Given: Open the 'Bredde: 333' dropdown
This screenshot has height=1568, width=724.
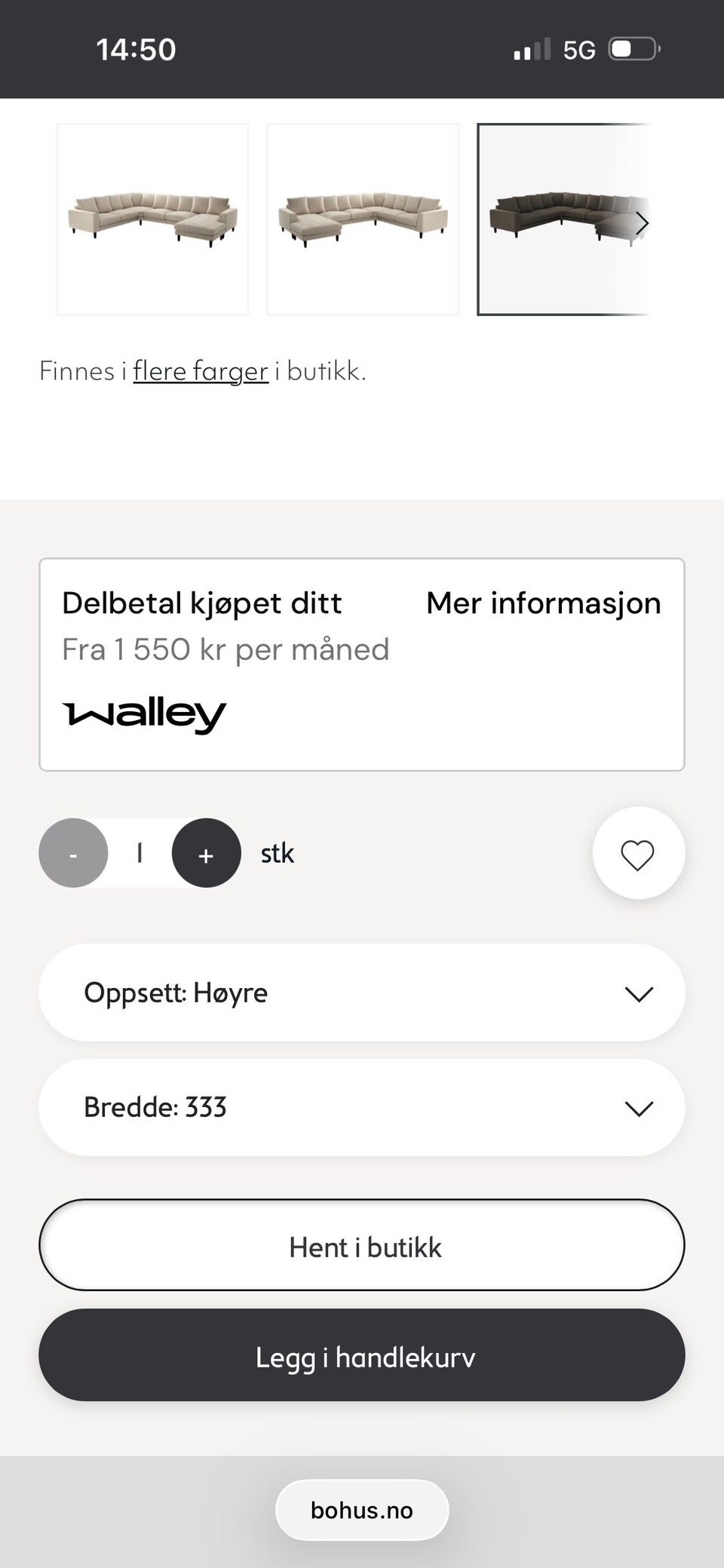Looking at the screenshot, I should (362, 1107).
